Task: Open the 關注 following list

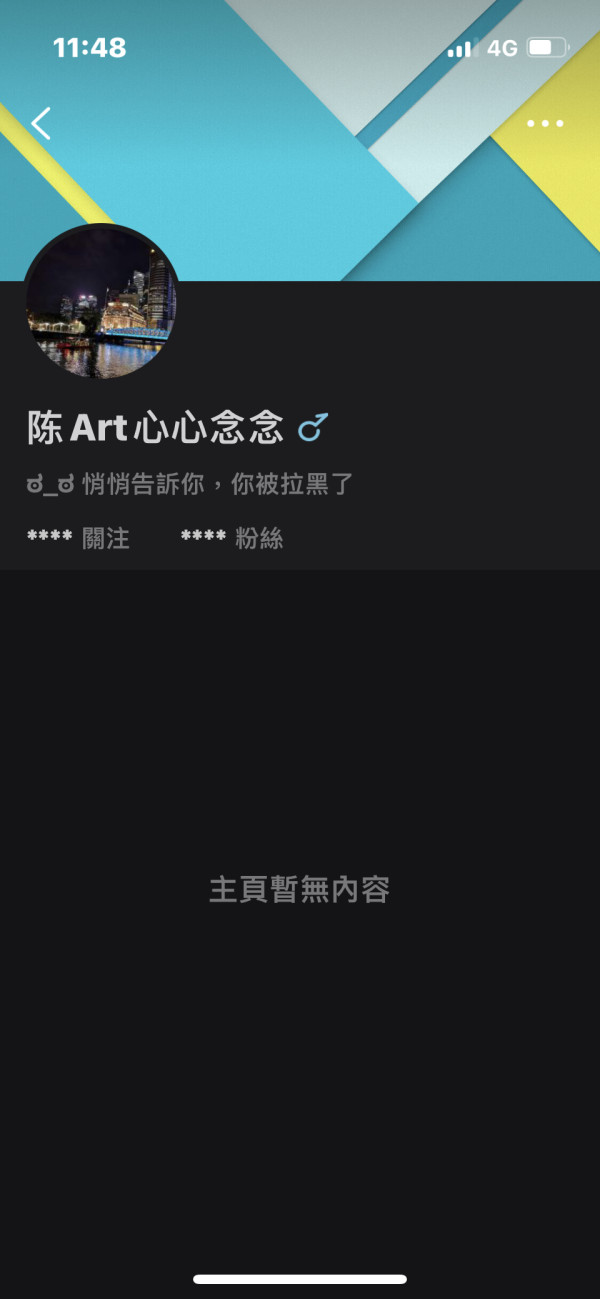Action: click(x=78, y=538)
